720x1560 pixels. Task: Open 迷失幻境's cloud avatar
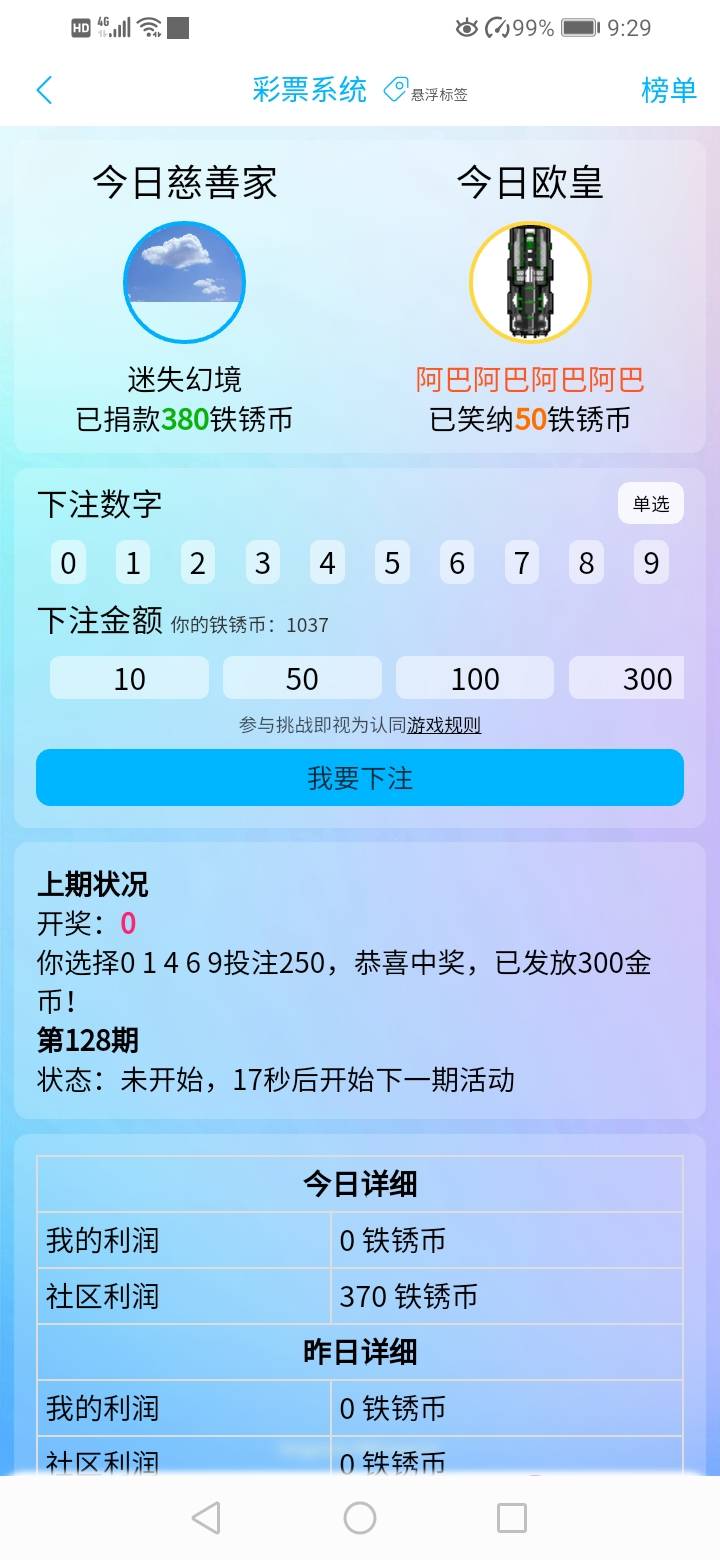184,282
